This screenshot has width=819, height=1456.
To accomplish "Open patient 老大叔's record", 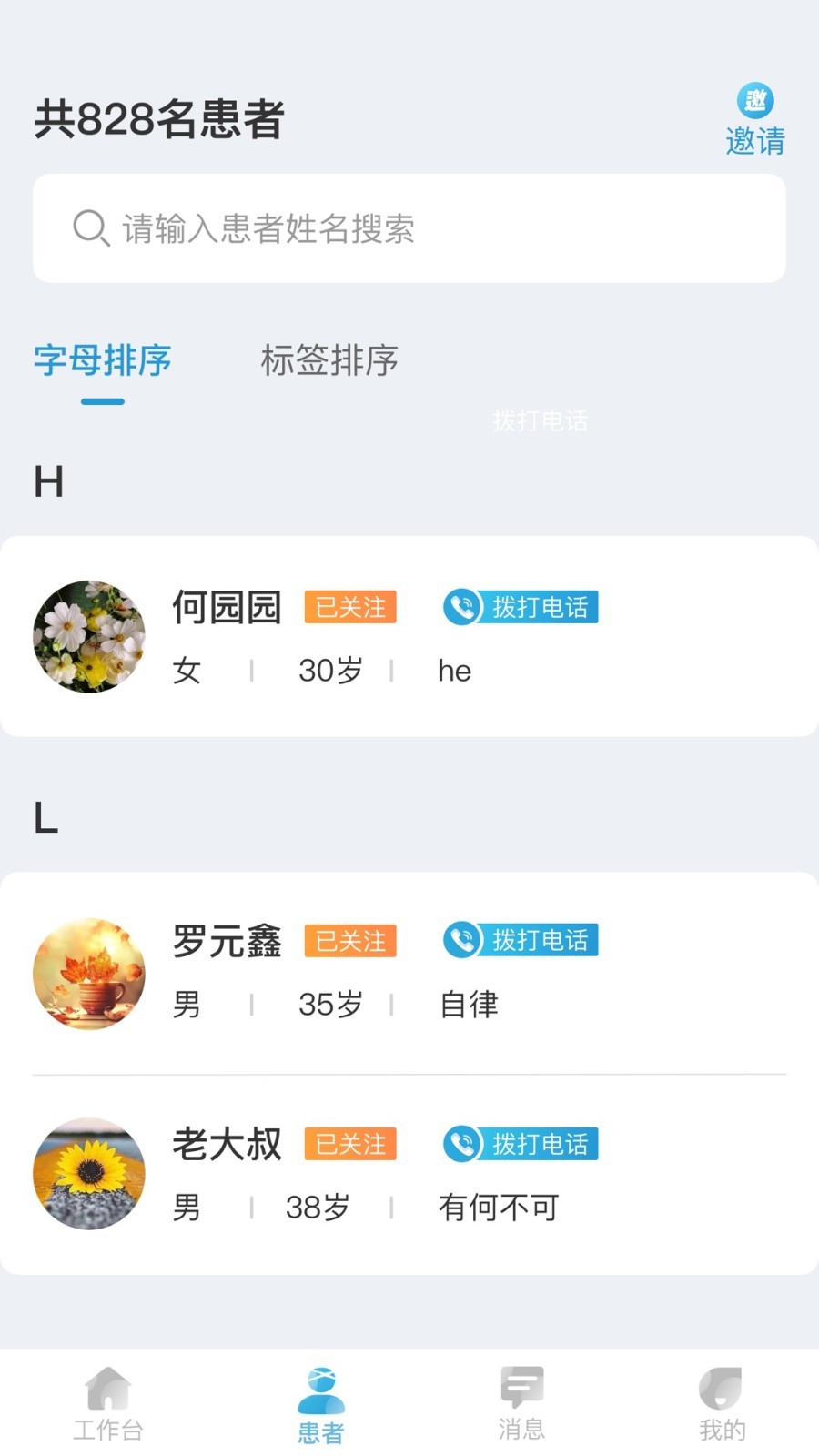I will (409, 1175).
